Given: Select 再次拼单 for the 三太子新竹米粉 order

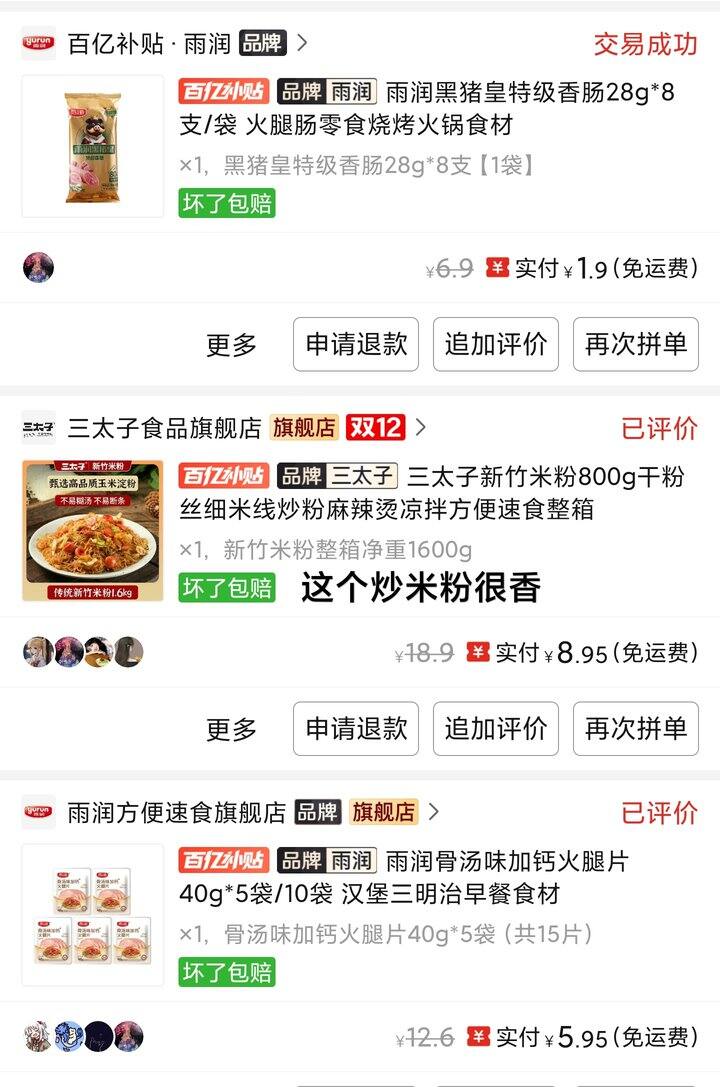Looking at the screenshot, I should point(635,729).
